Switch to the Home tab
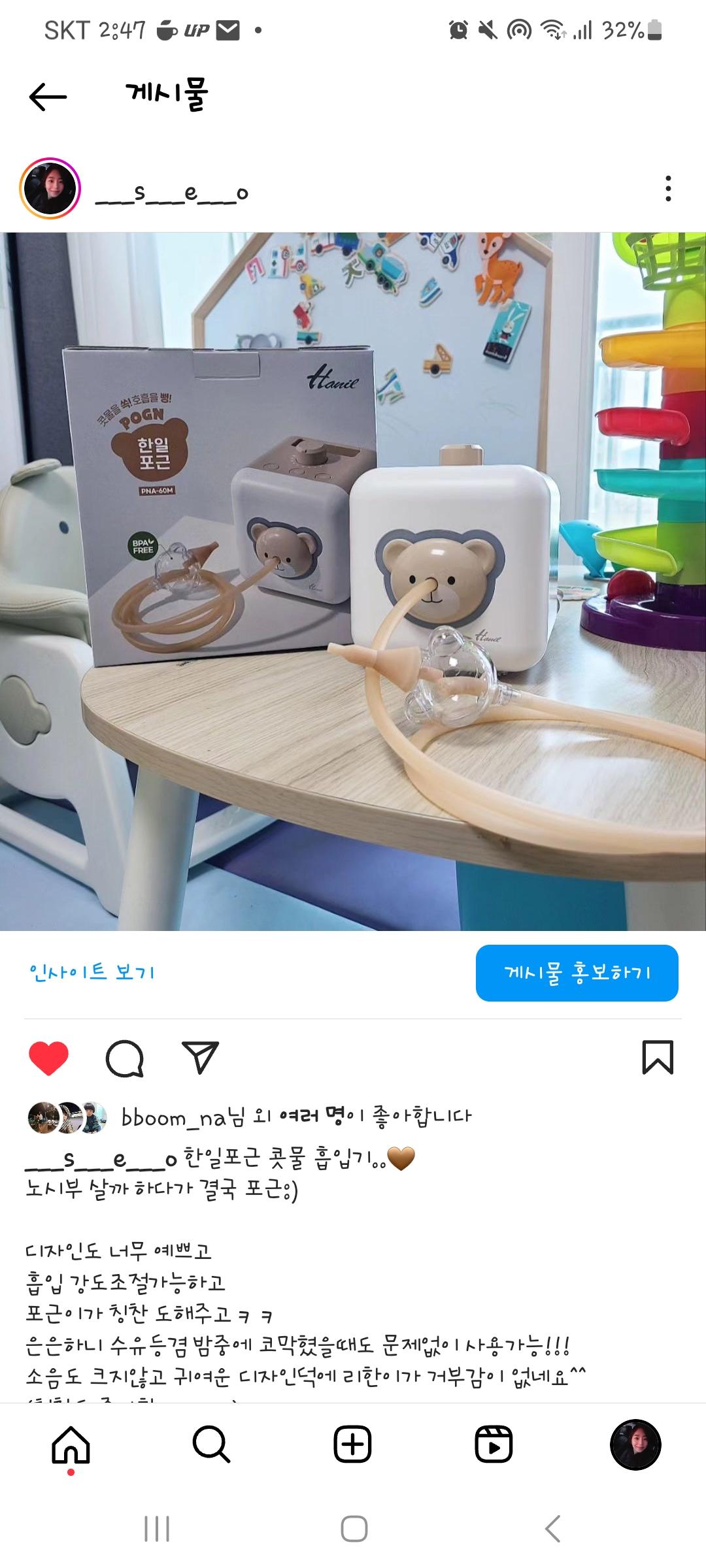This screenshot has height=1568, width=706. [x=71, y=1445]
